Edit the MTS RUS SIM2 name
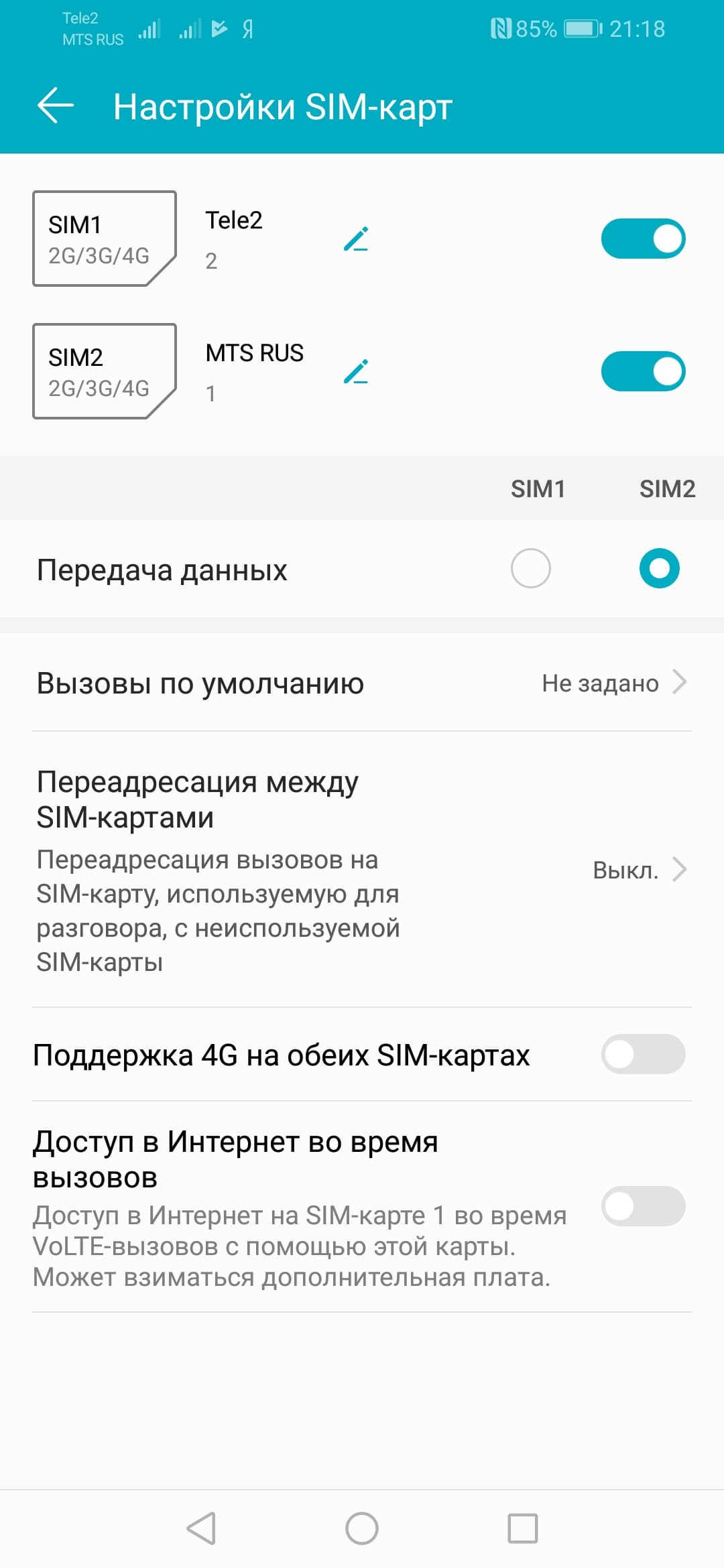The width and height of the screenshot is (724, 1568). pyautogui.click(x=356, y=372)
